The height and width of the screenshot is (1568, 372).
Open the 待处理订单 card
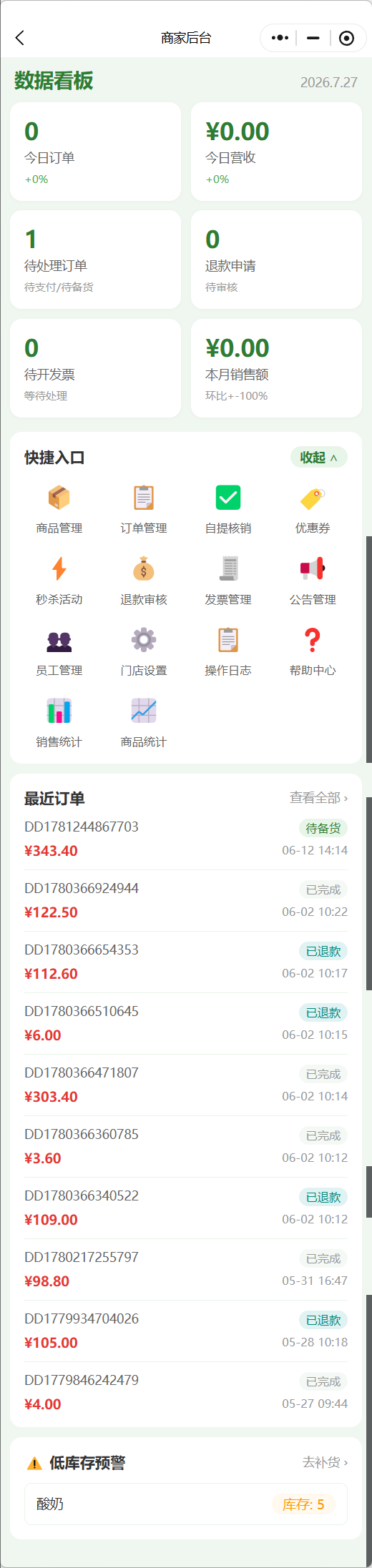tap(95, 260)
